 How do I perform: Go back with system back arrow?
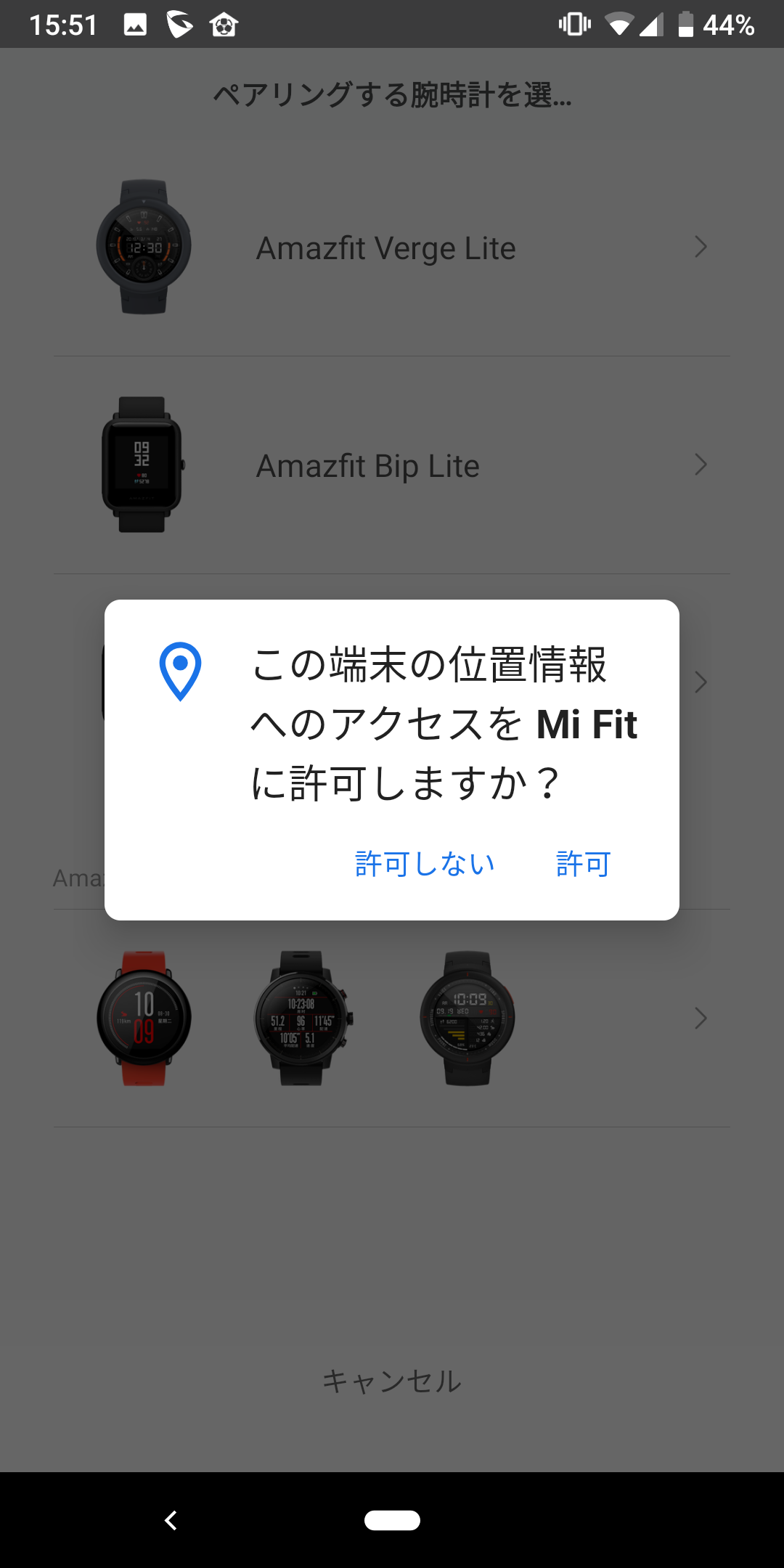pyautogui.click(x=171, y=1520)
